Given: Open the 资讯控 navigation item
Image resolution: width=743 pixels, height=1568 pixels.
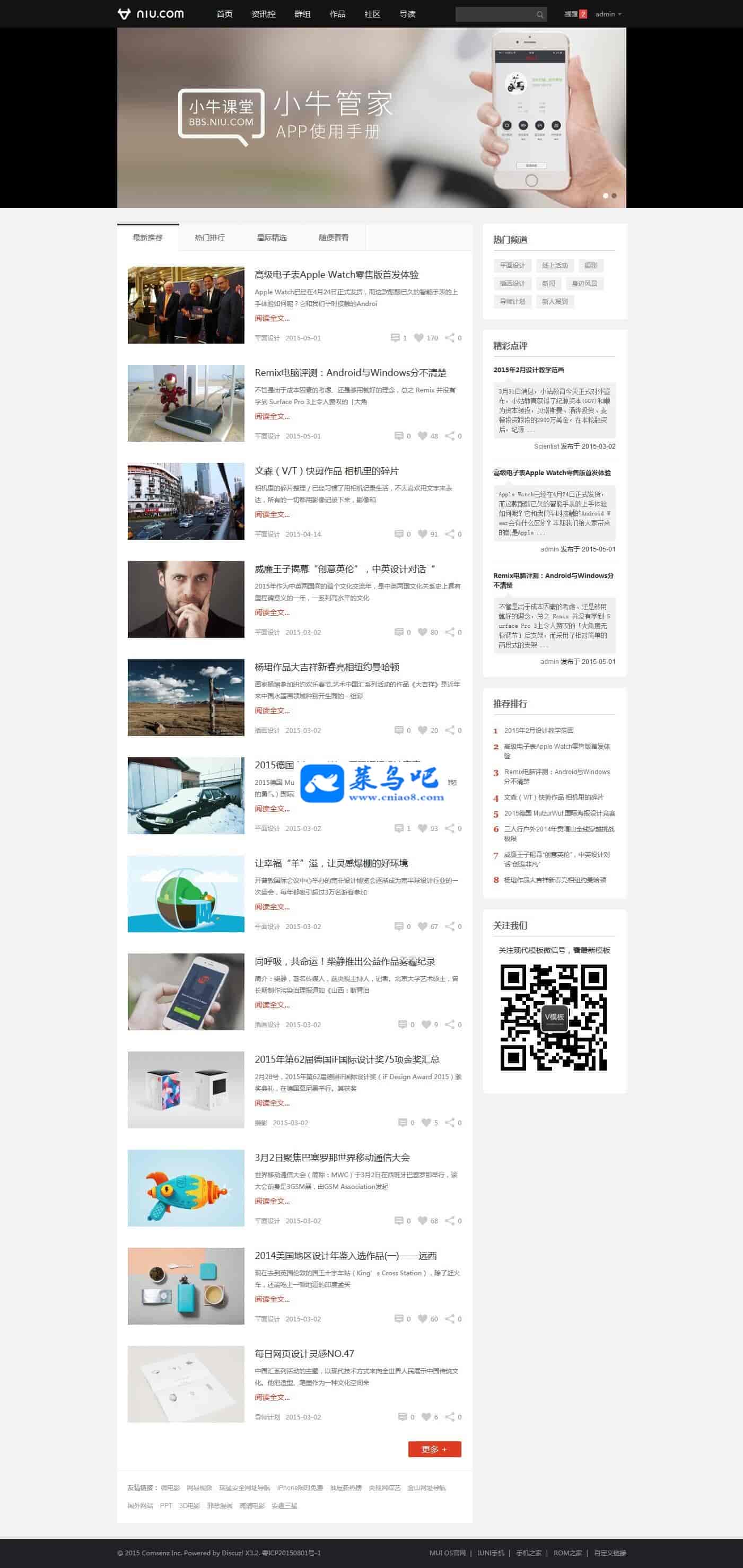Looking at the screenshot, I should (x=263, y=14).
